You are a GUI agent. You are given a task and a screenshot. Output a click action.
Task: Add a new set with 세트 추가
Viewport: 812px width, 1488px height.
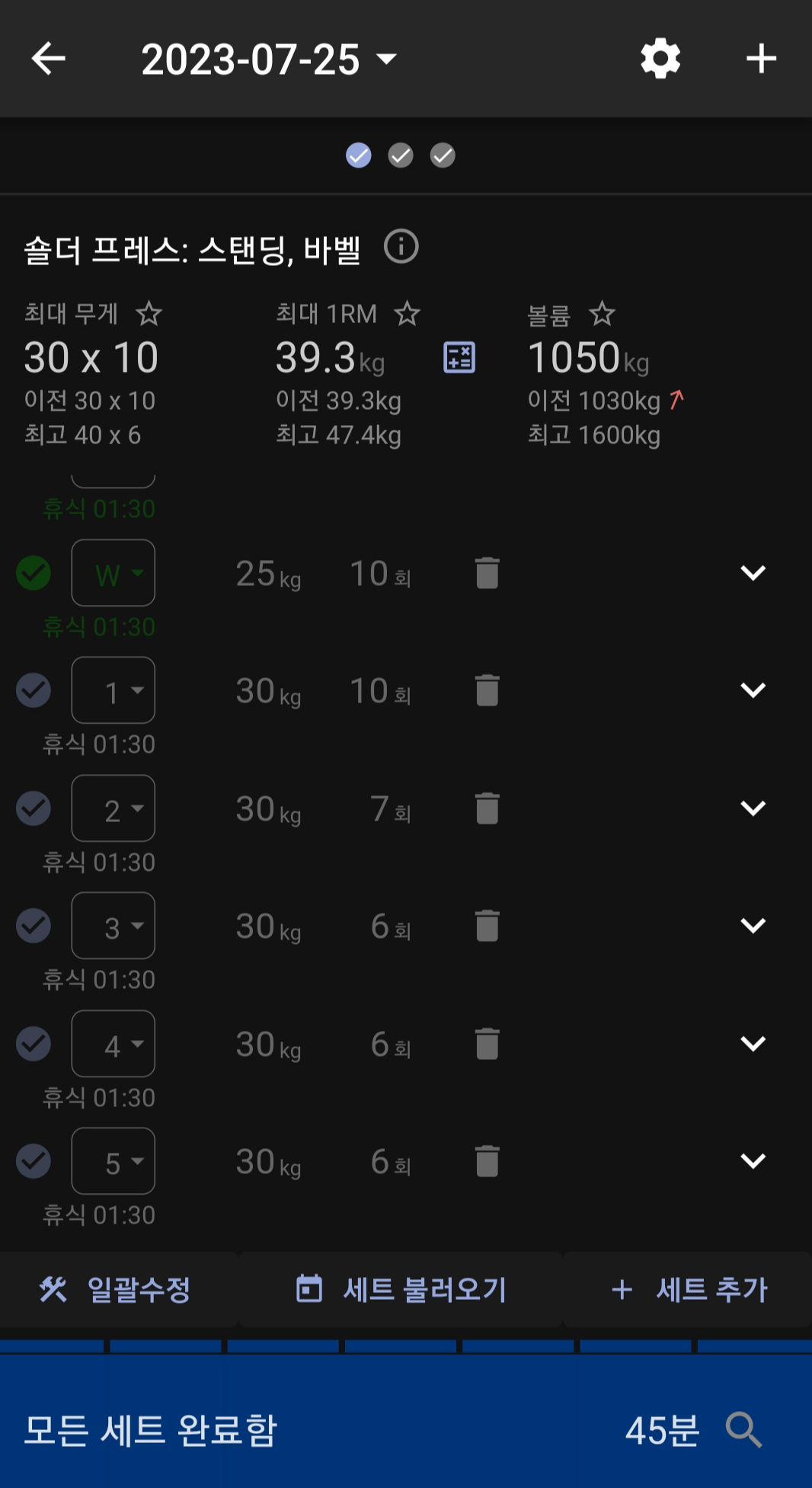pos(688,1289)
